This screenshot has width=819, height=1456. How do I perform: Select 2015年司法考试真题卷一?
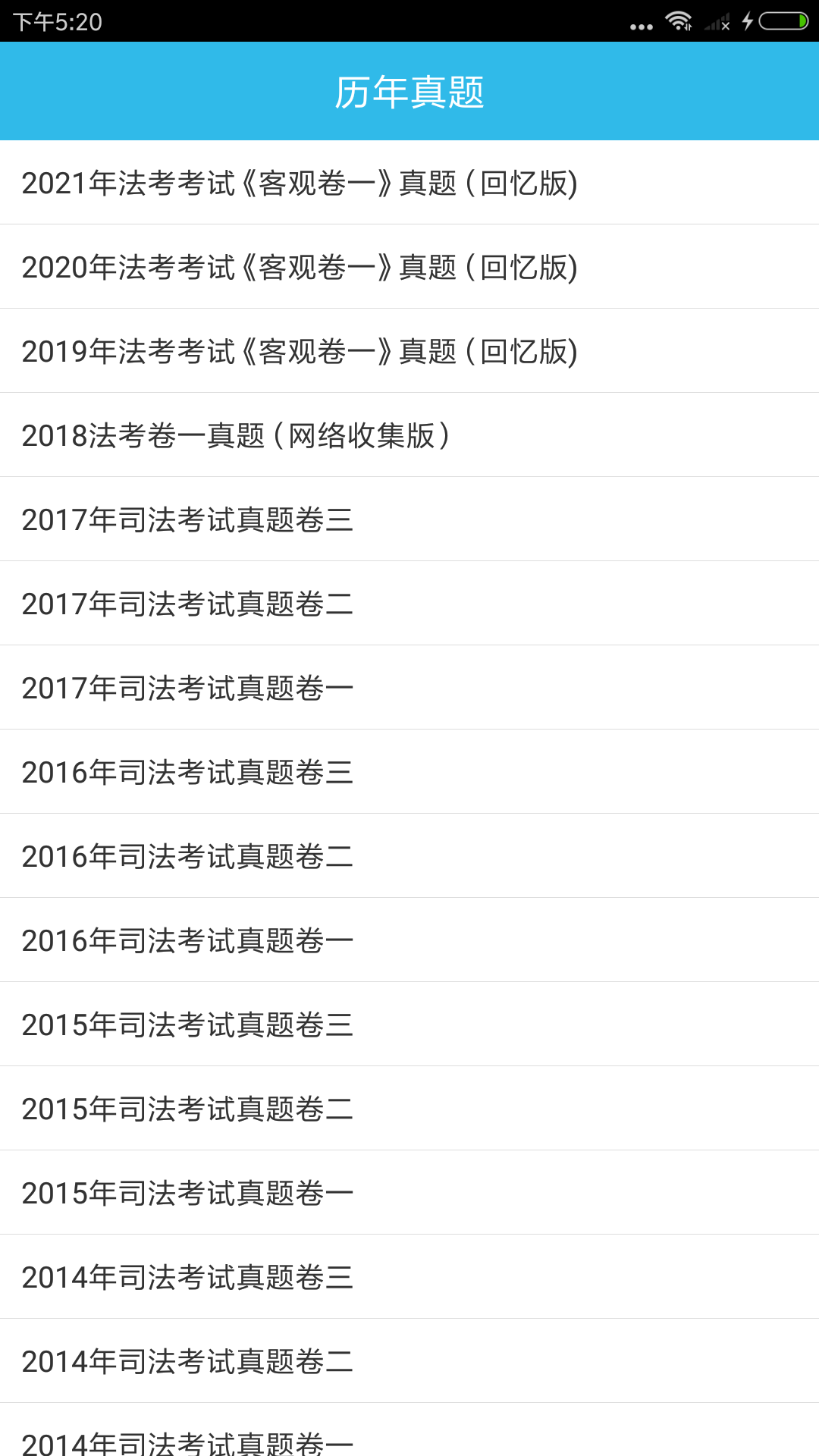(x=187, y=1193)
